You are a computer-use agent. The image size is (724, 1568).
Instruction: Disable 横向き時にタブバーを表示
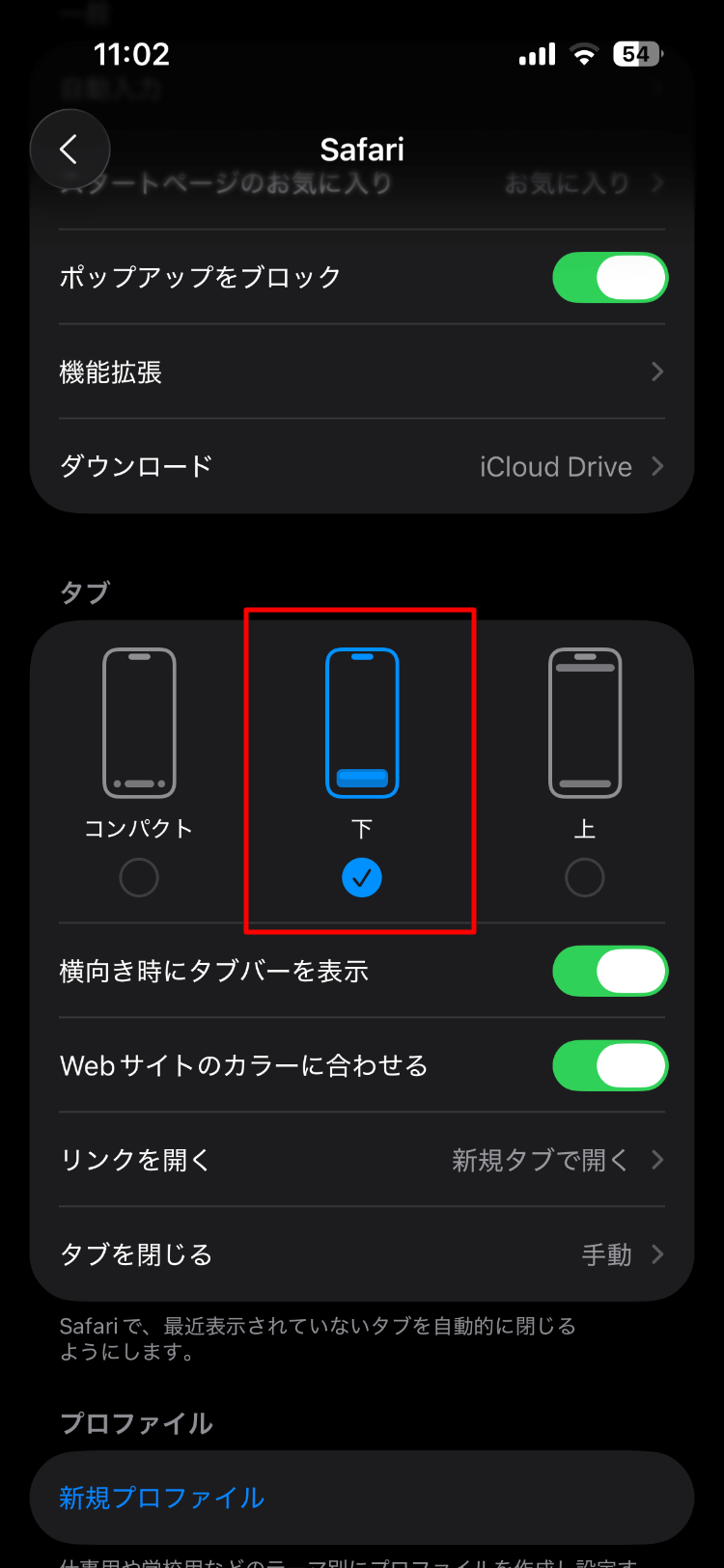click(609, 971)
